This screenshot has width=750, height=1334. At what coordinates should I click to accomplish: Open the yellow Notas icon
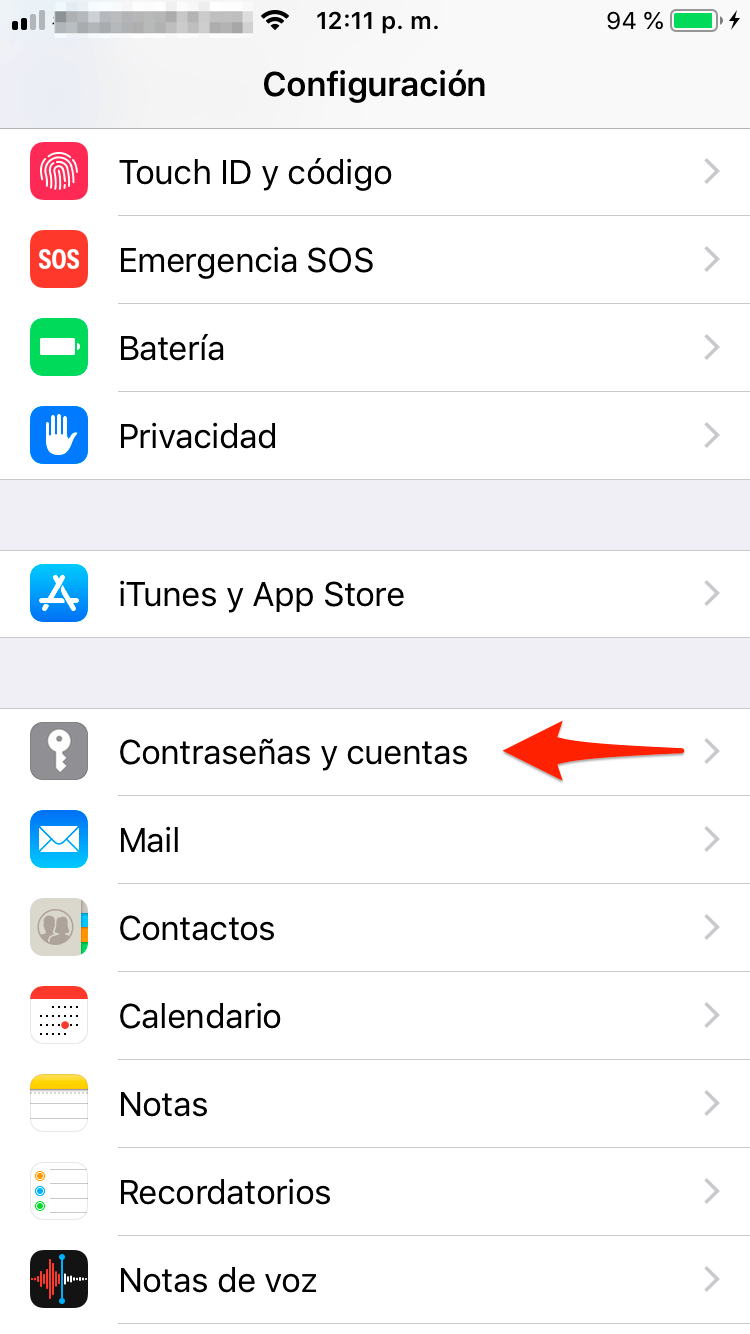[58, 1103]
